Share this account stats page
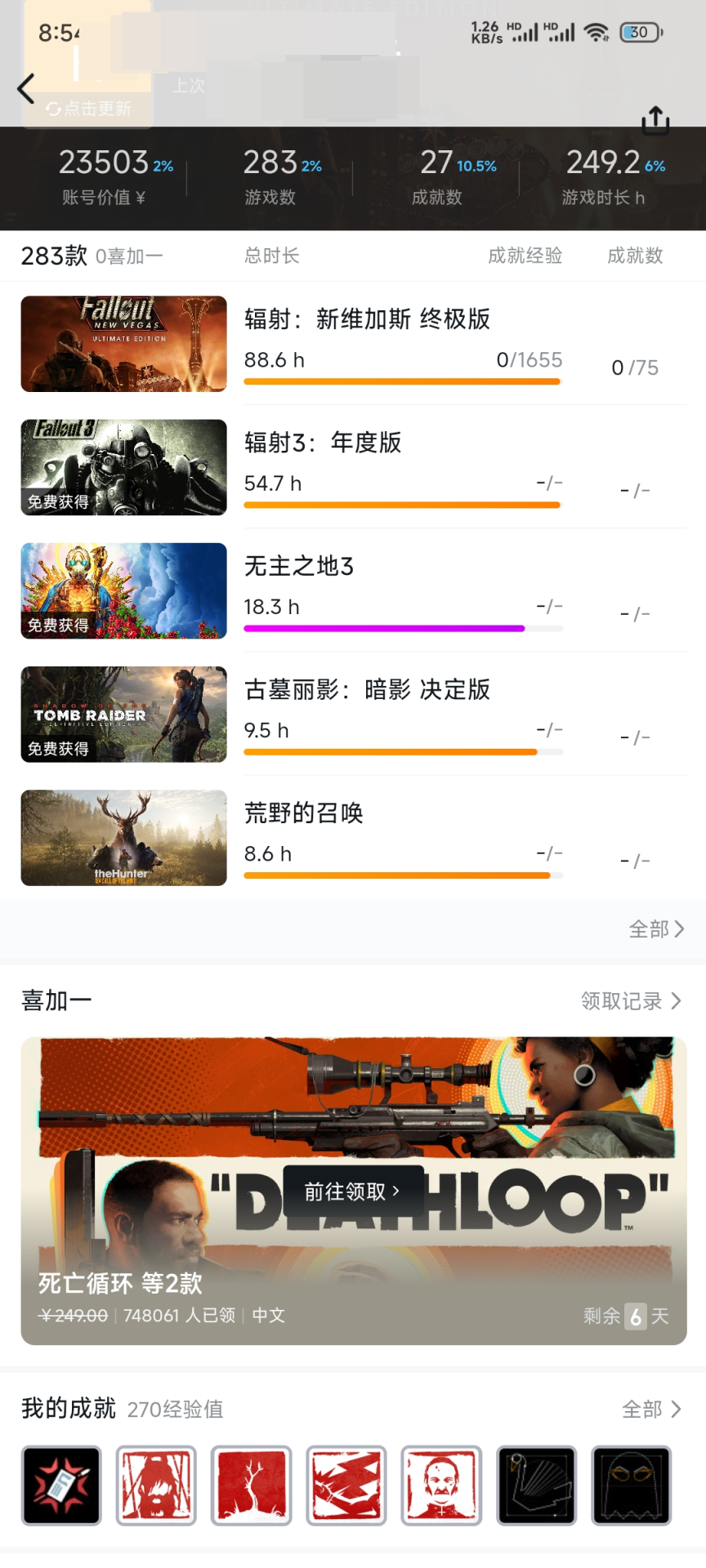Viewport: 706px width, 1568px height. (655, 120)
